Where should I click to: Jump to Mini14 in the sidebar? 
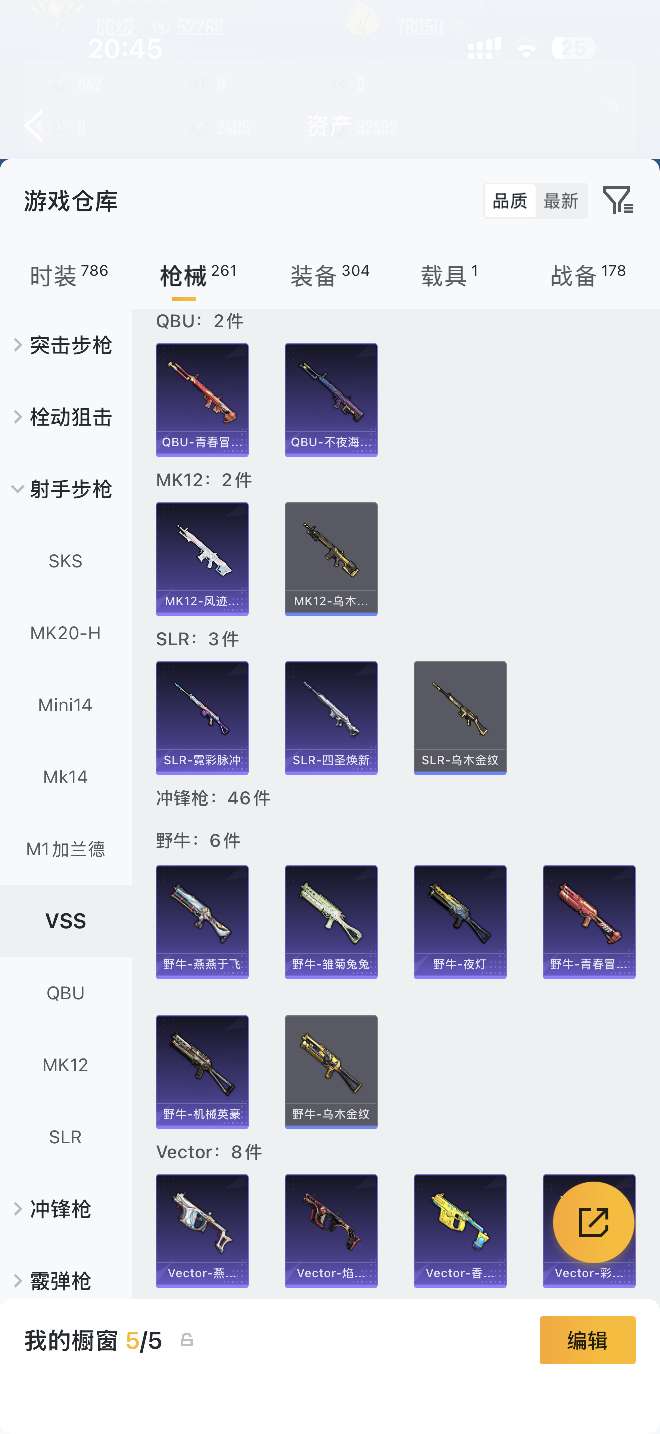tap(66, 705)
